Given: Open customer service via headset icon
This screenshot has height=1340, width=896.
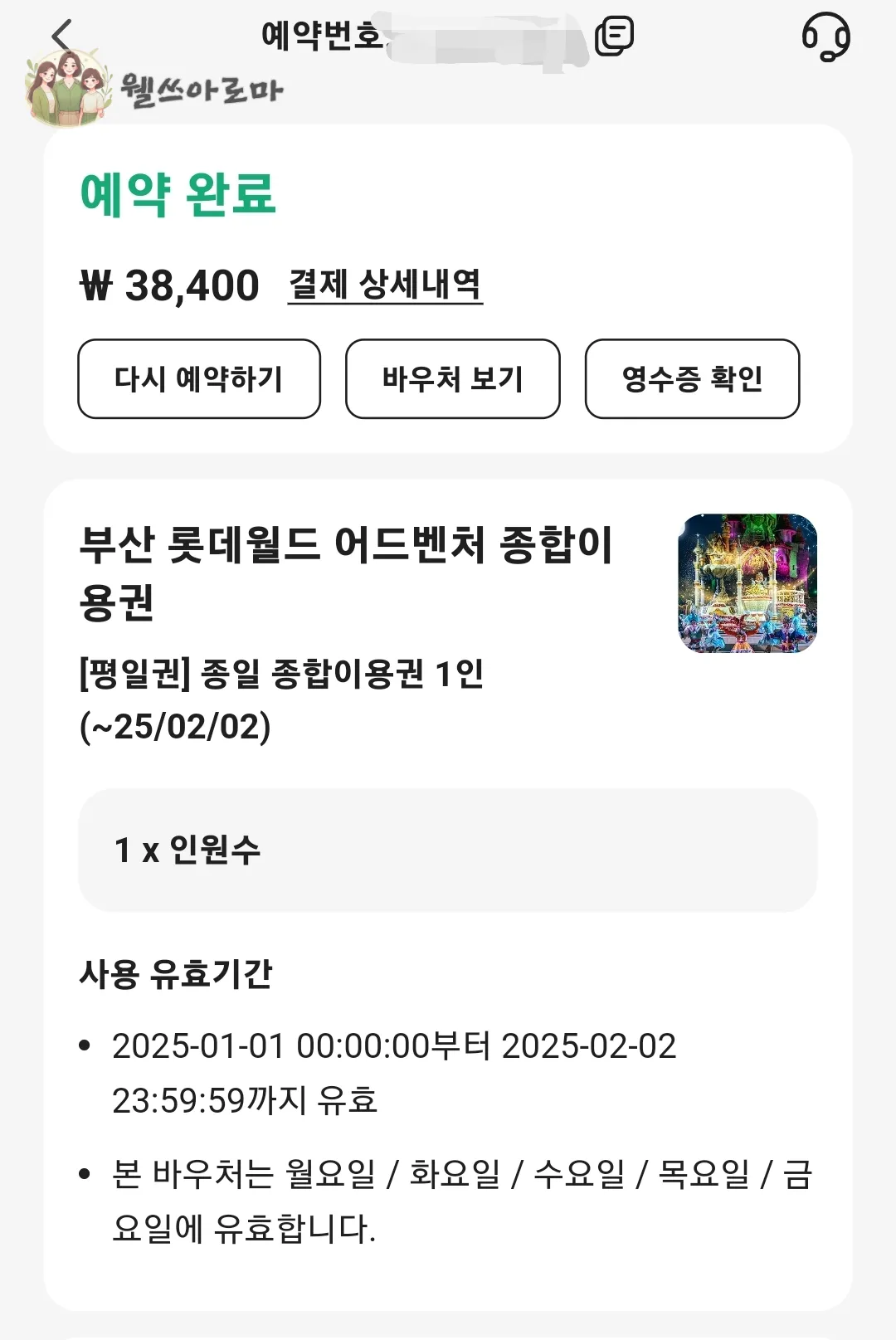Looking at the screenshot, I should click(831, 35).
